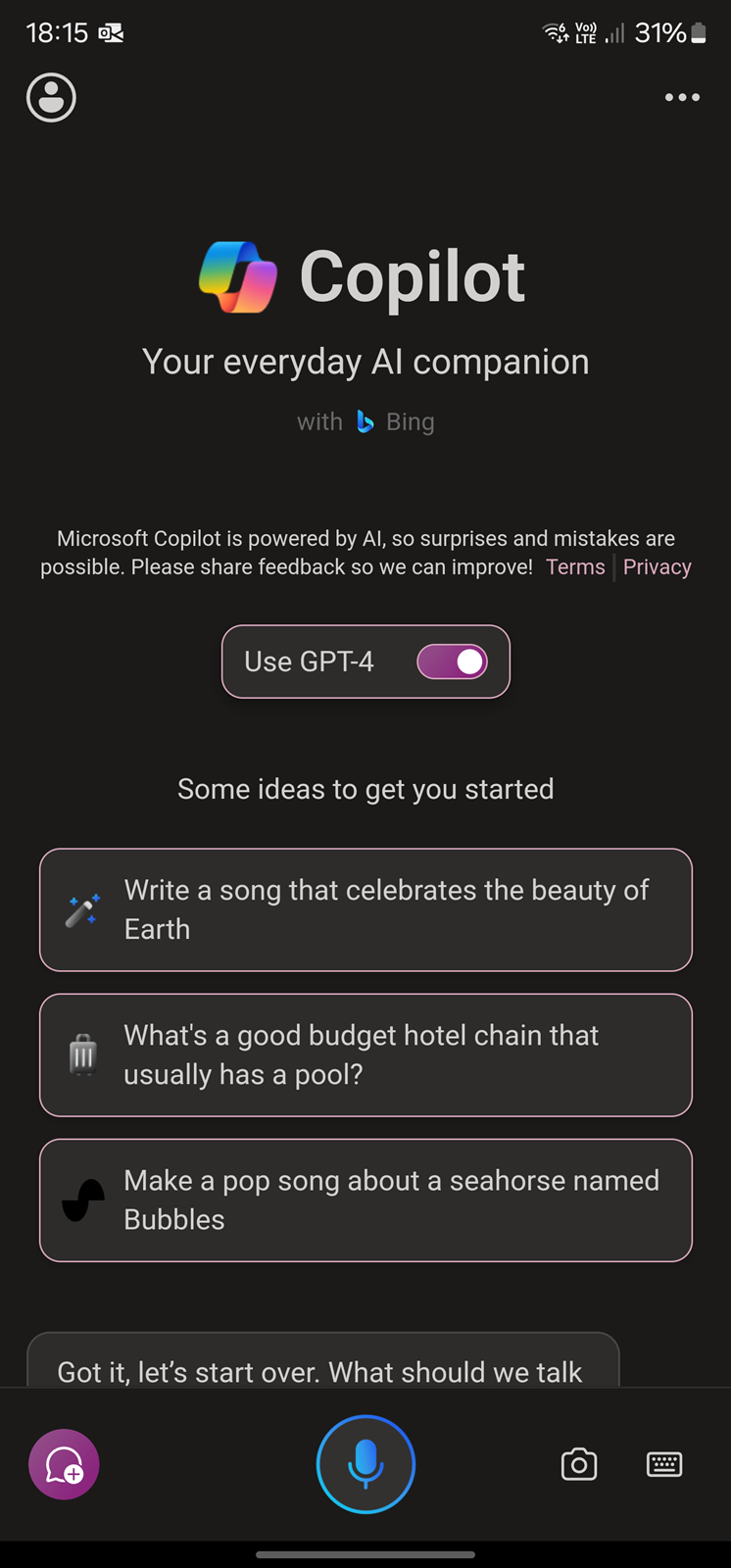731x1568 pixels.
Task: Tap the microphone to speak
Action: [365, 1464]
